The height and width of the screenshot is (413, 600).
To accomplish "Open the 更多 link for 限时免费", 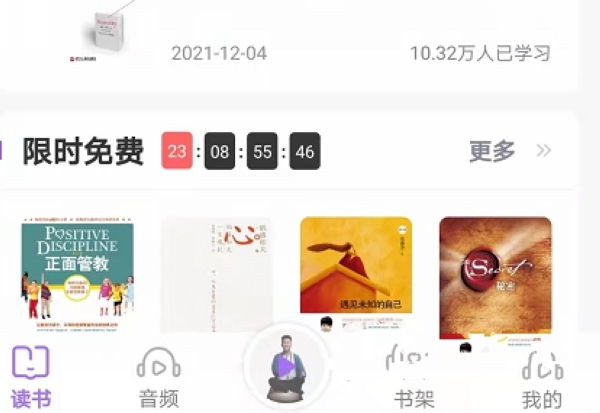I will (x=510, y=152).
